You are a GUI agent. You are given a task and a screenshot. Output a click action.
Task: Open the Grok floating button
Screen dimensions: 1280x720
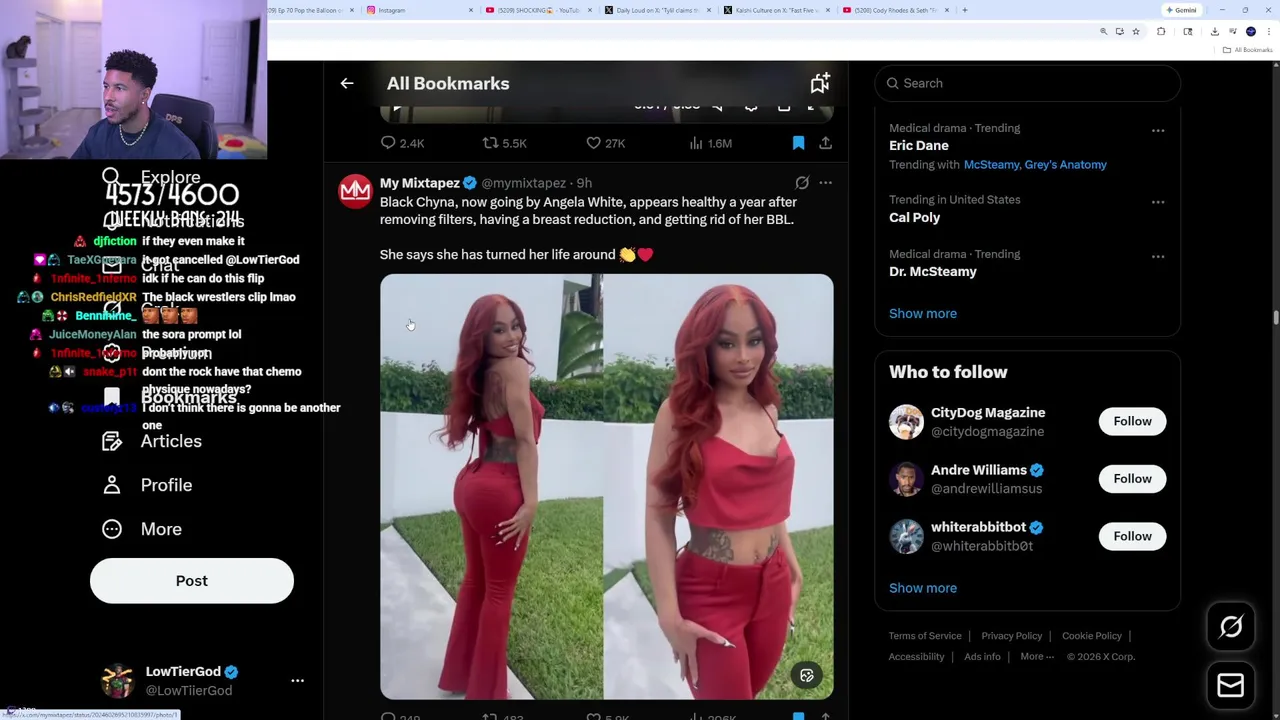point(1230,627)
